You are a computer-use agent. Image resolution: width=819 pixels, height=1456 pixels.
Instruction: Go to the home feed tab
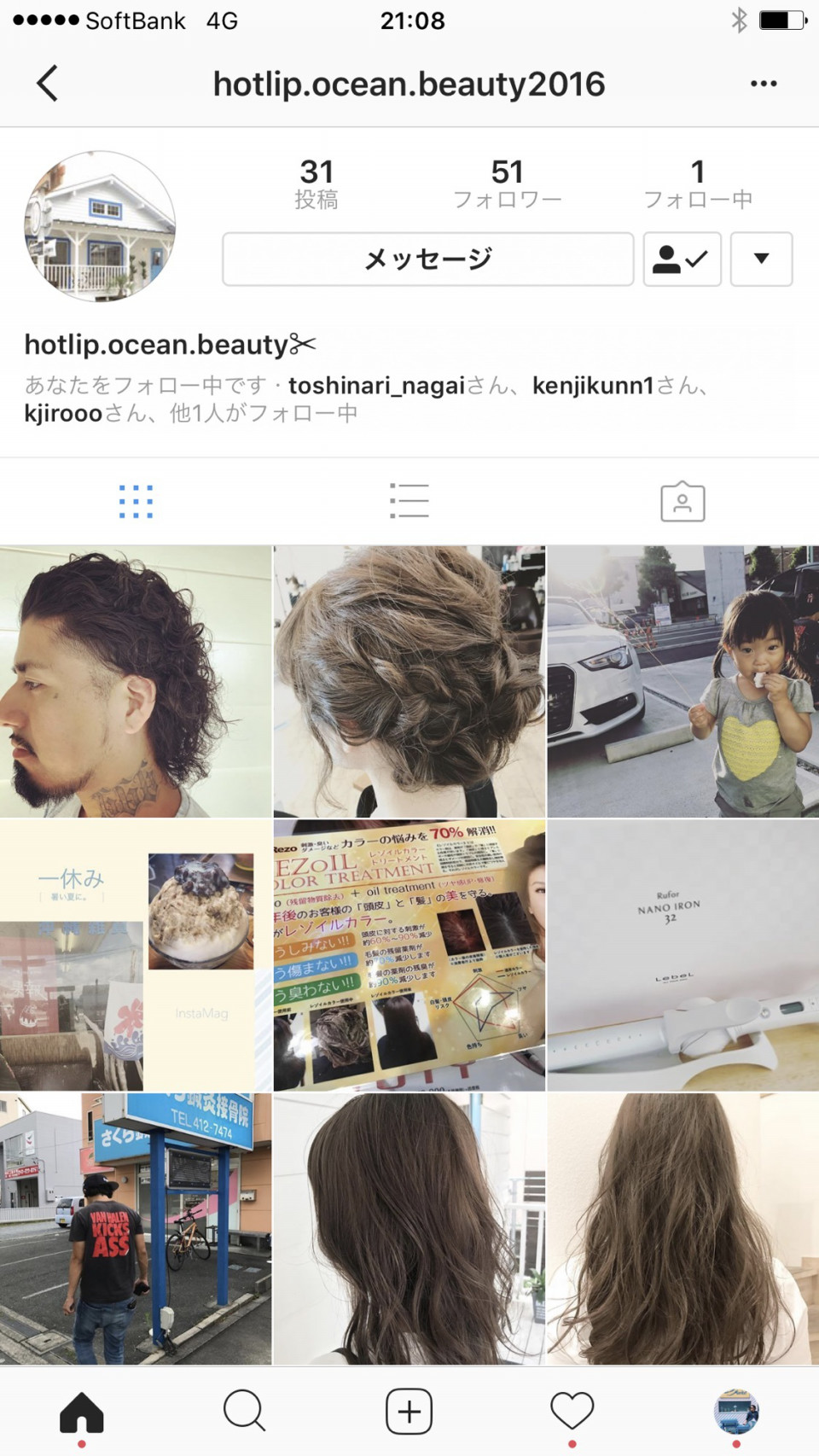point(82,1412)
